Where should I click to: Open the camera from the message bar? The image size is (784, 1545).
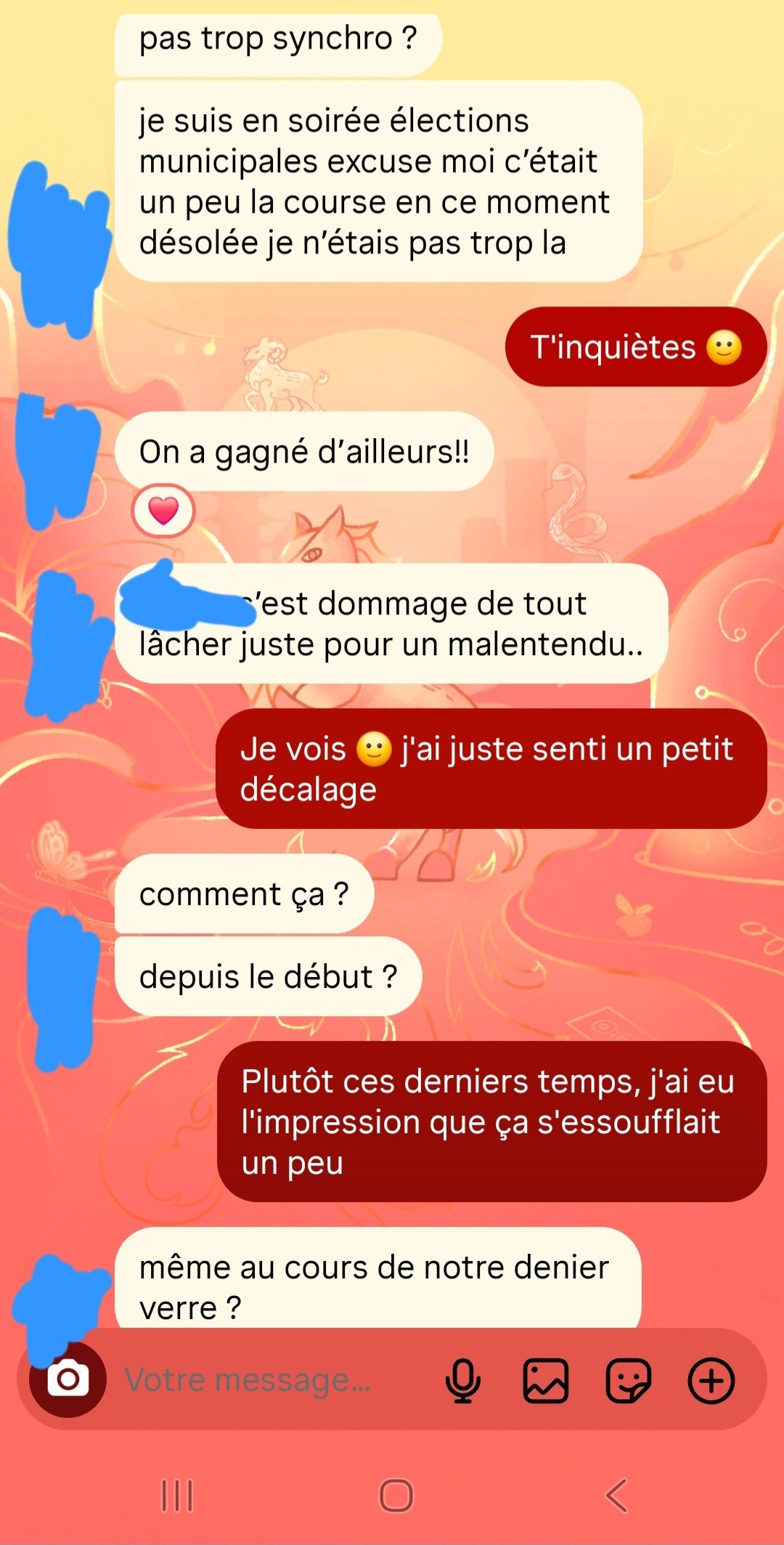tap(68, 1379)
